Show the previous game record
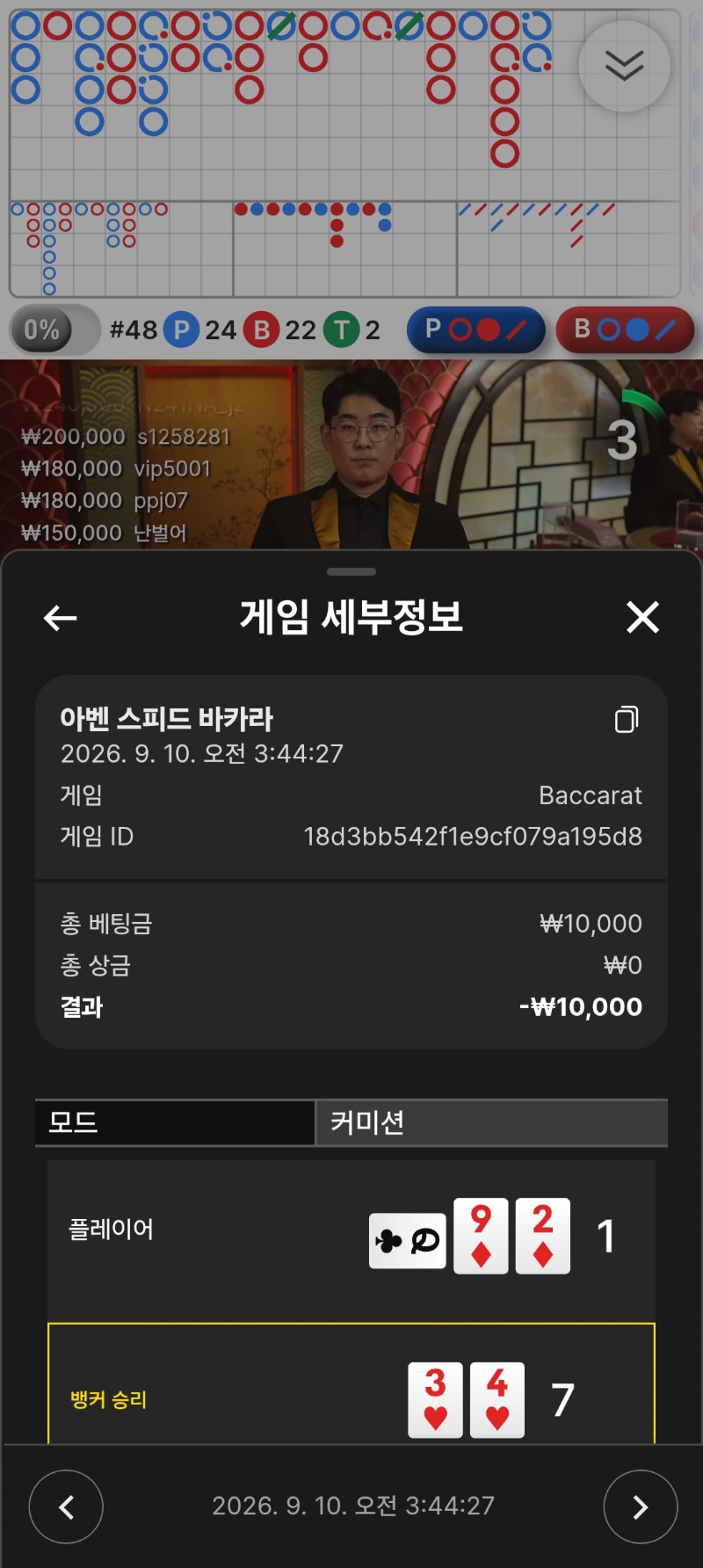The width and height of the screenshot is (703, 1568). pyautogui.click(x=66, y=1506)
